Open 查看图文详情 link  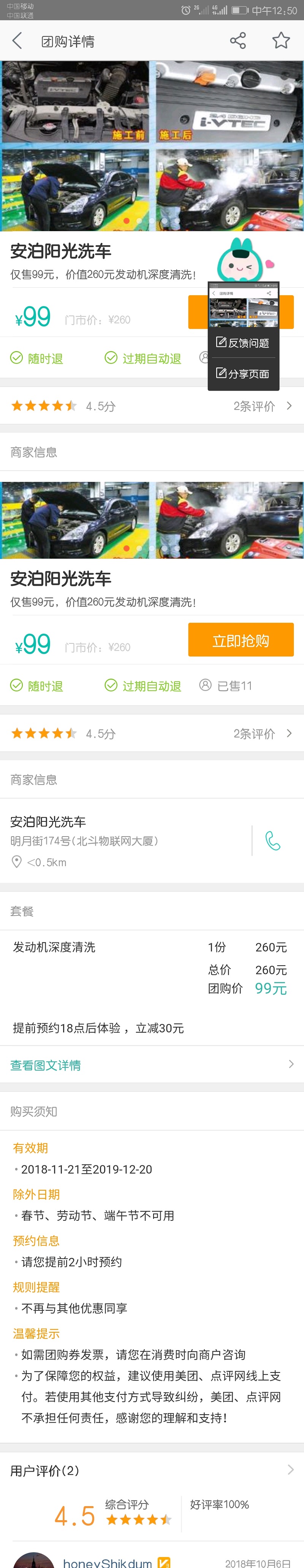(152, 1065)
